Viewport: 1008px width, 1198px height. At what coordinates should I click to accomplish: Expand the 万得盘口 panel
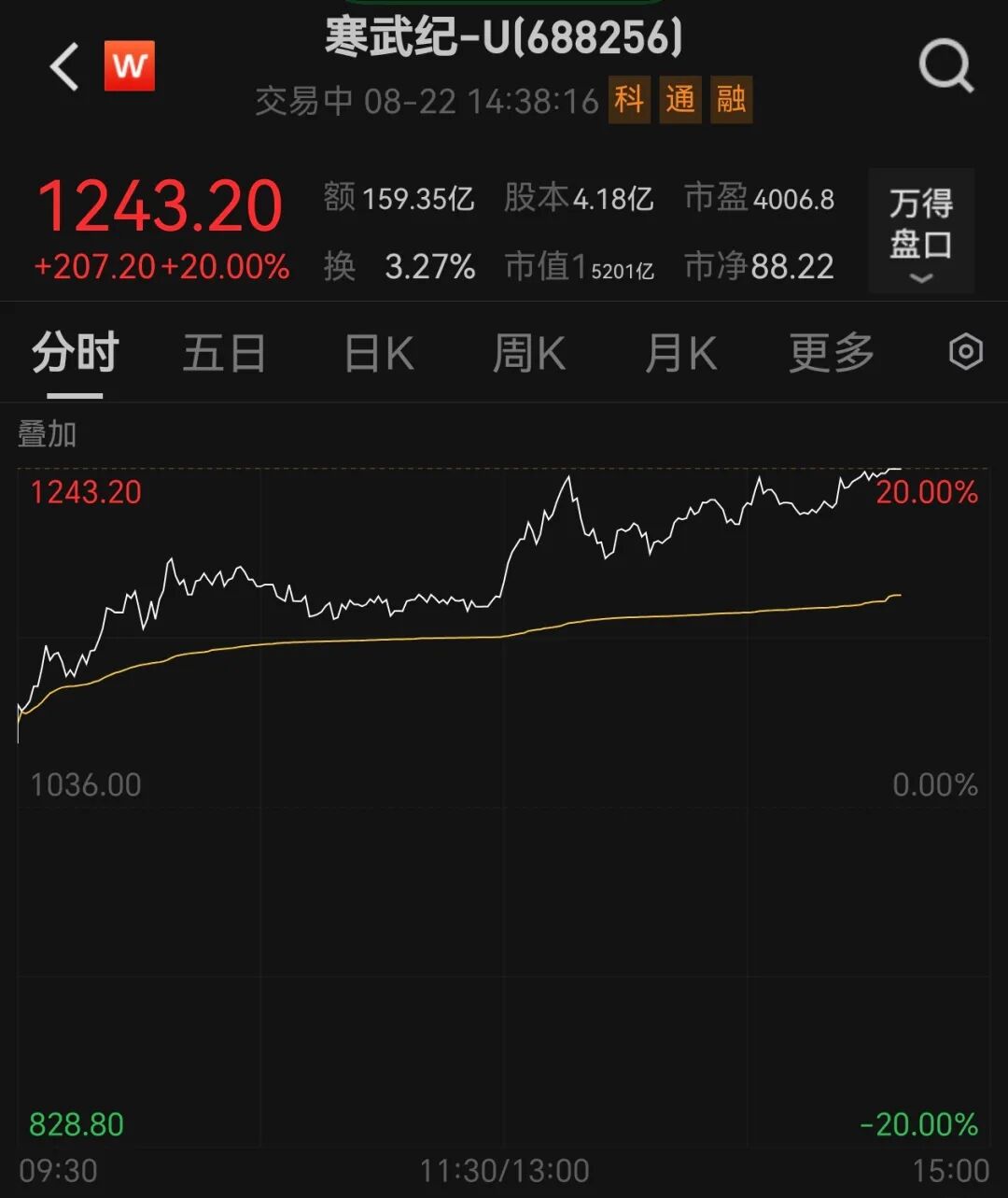click(921, 232)
